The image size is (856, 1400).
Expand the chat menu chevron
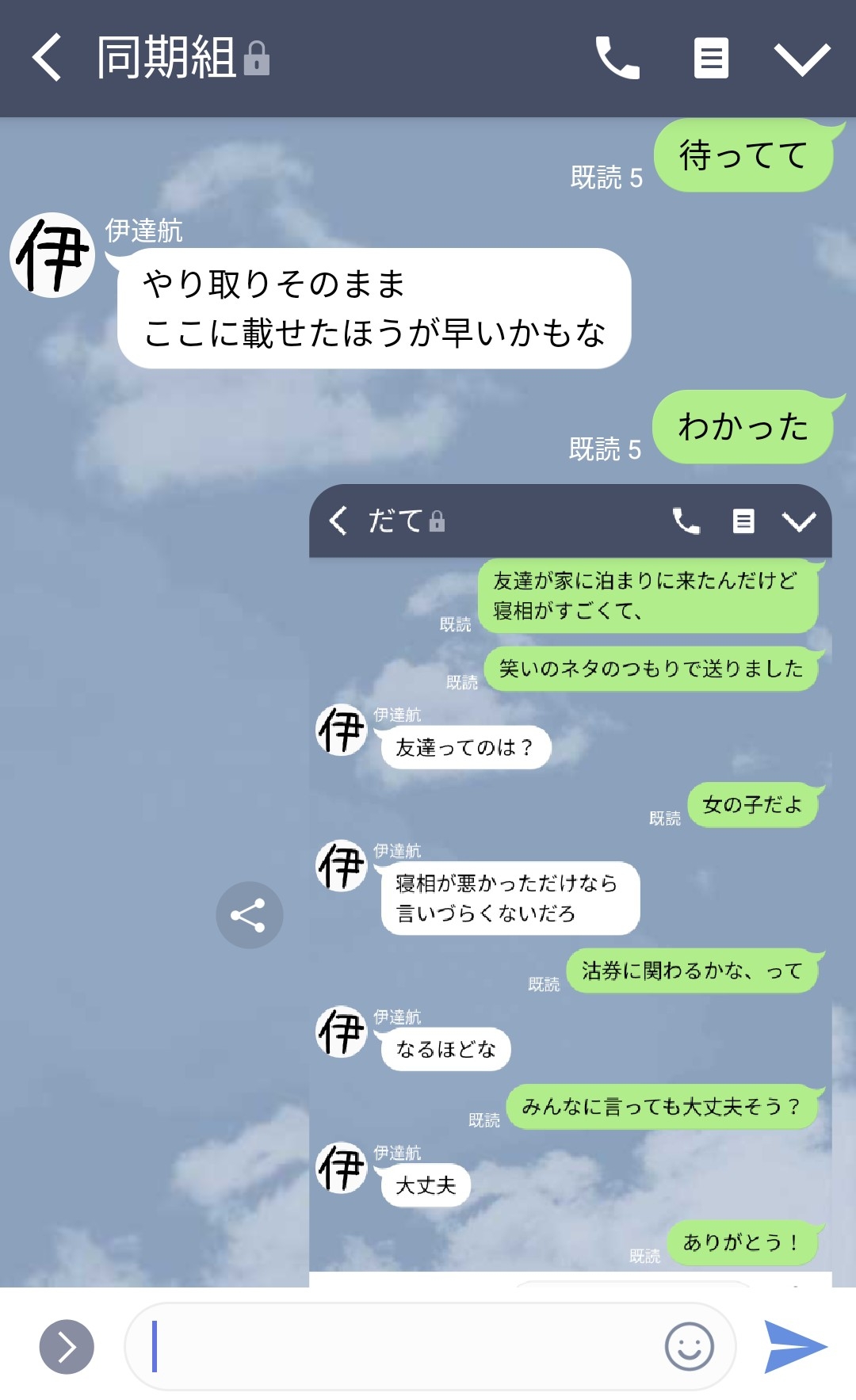[x=801, y=58]
